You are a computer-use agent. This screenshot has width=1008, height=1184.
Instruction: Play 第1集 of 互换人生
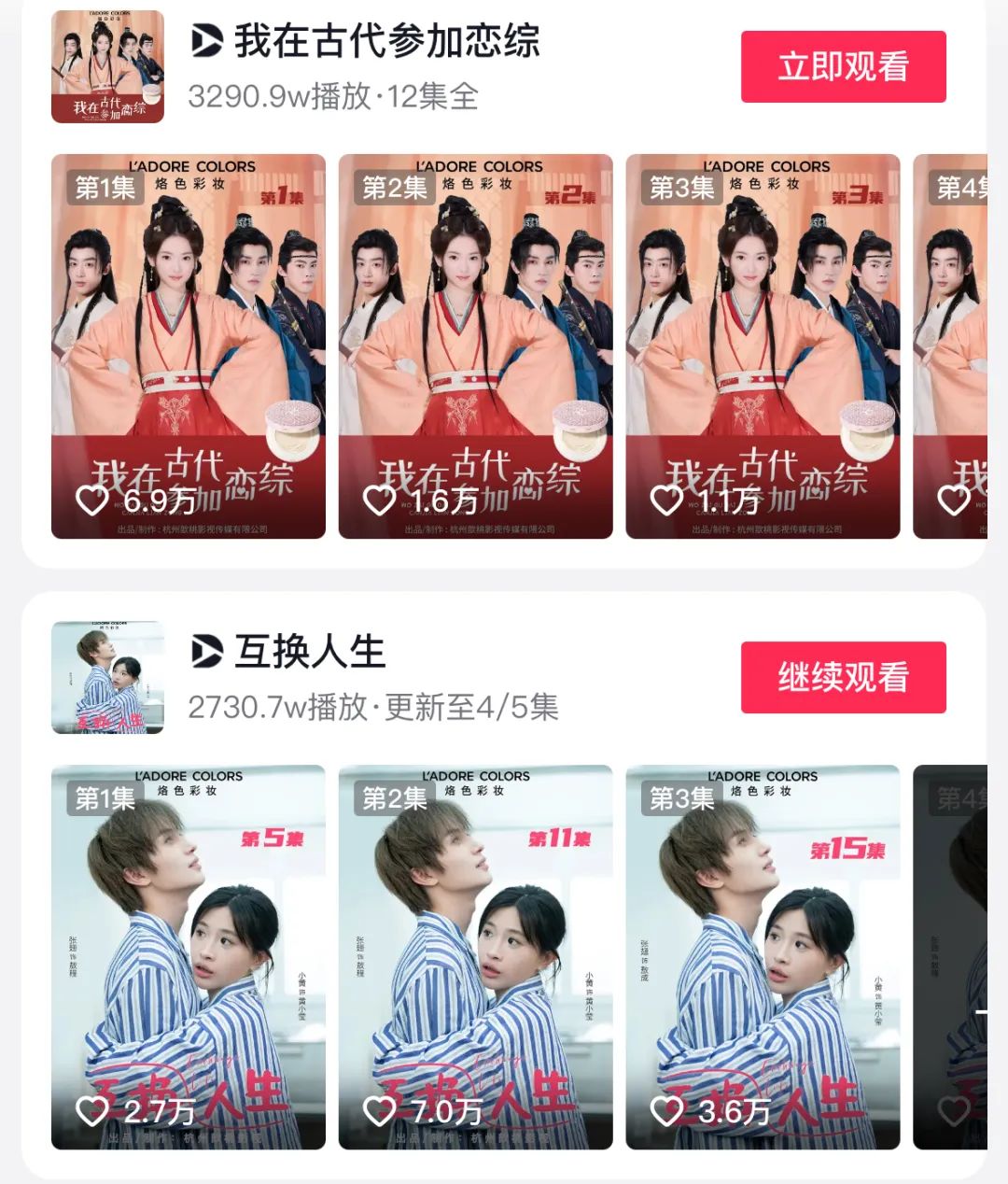[x=188, y=957]
